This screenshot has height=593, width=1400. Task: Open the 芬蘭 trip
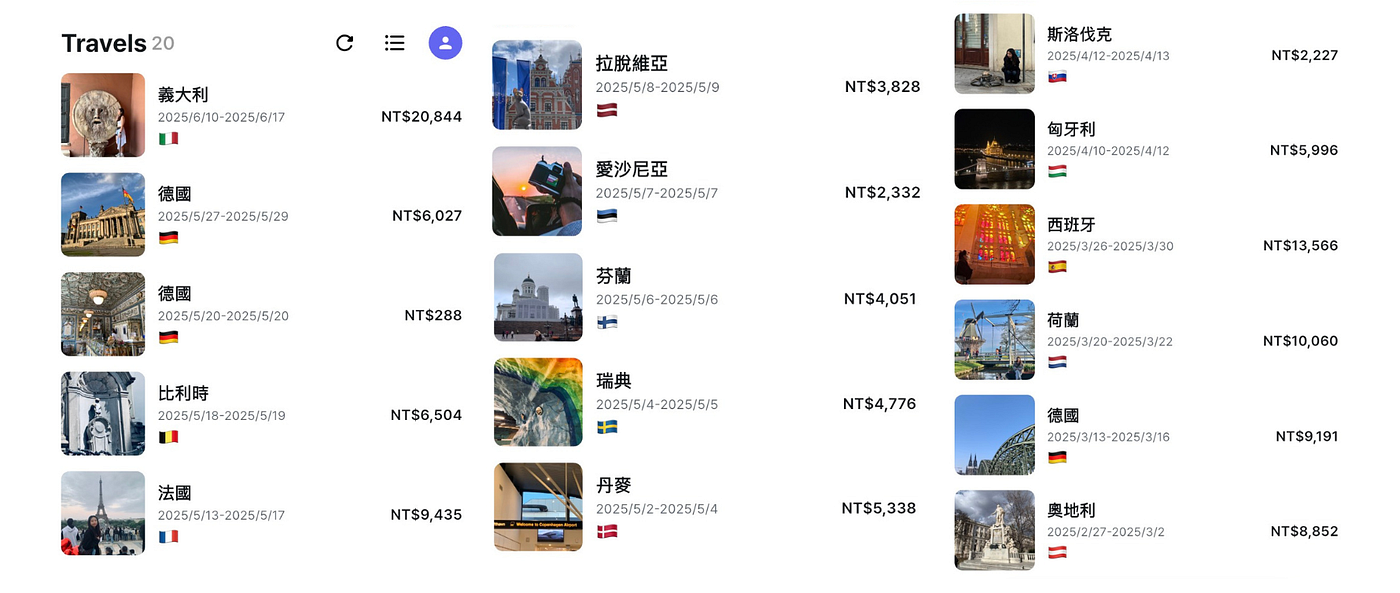[x=706, y=297]
